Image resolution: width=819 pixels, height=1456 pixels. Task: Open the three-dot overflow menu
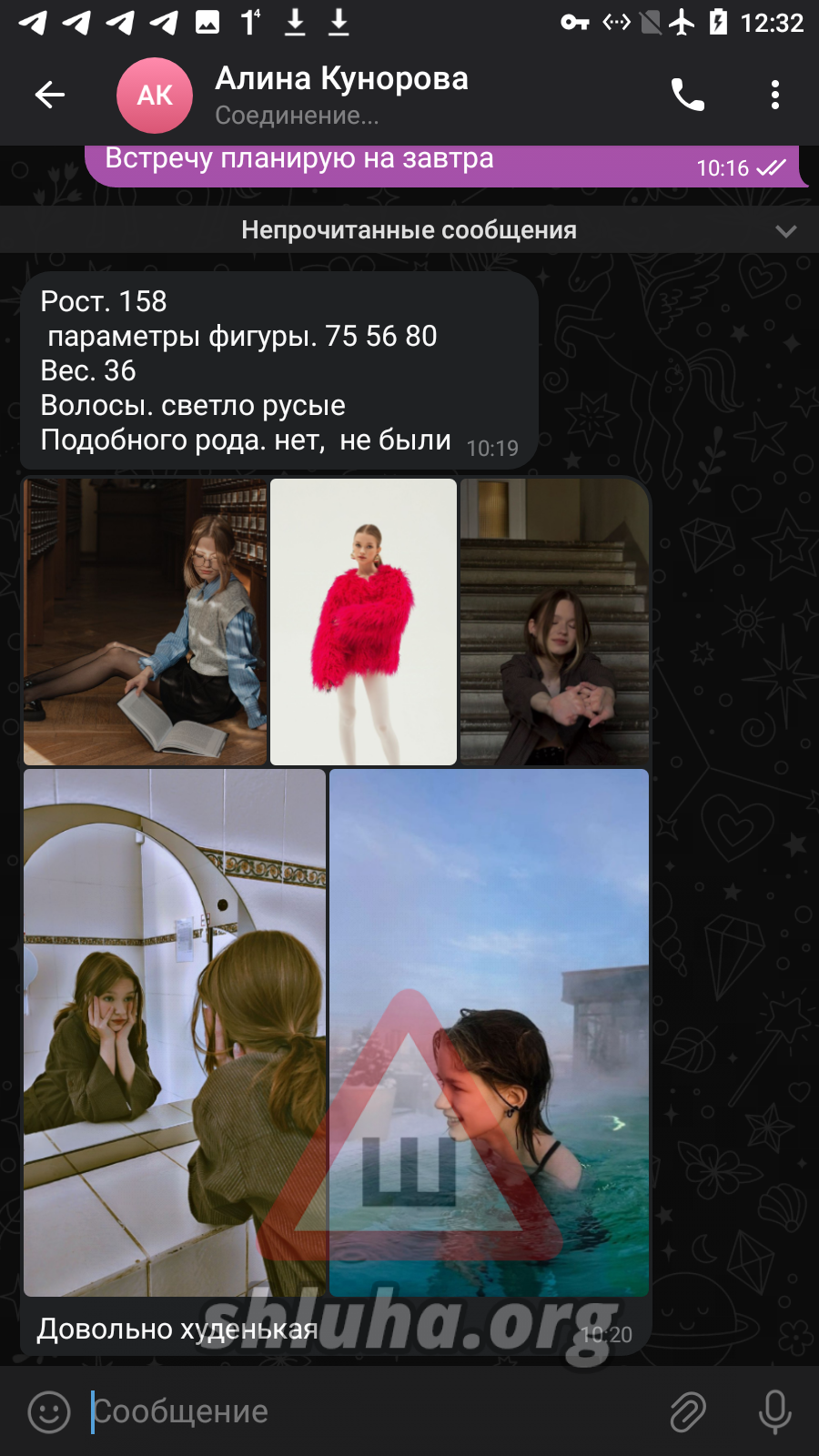774,95
